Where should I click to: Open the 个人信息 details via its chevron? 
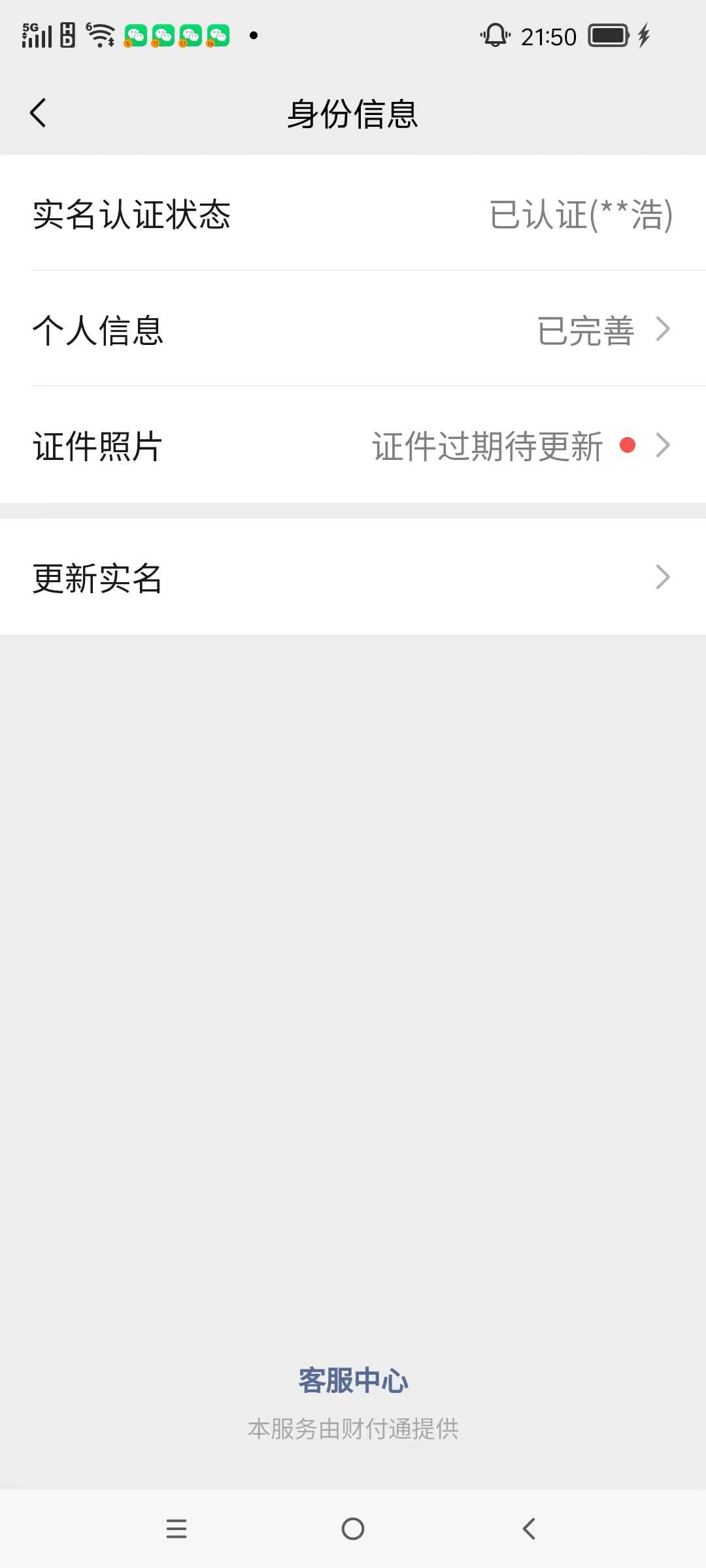664,330
